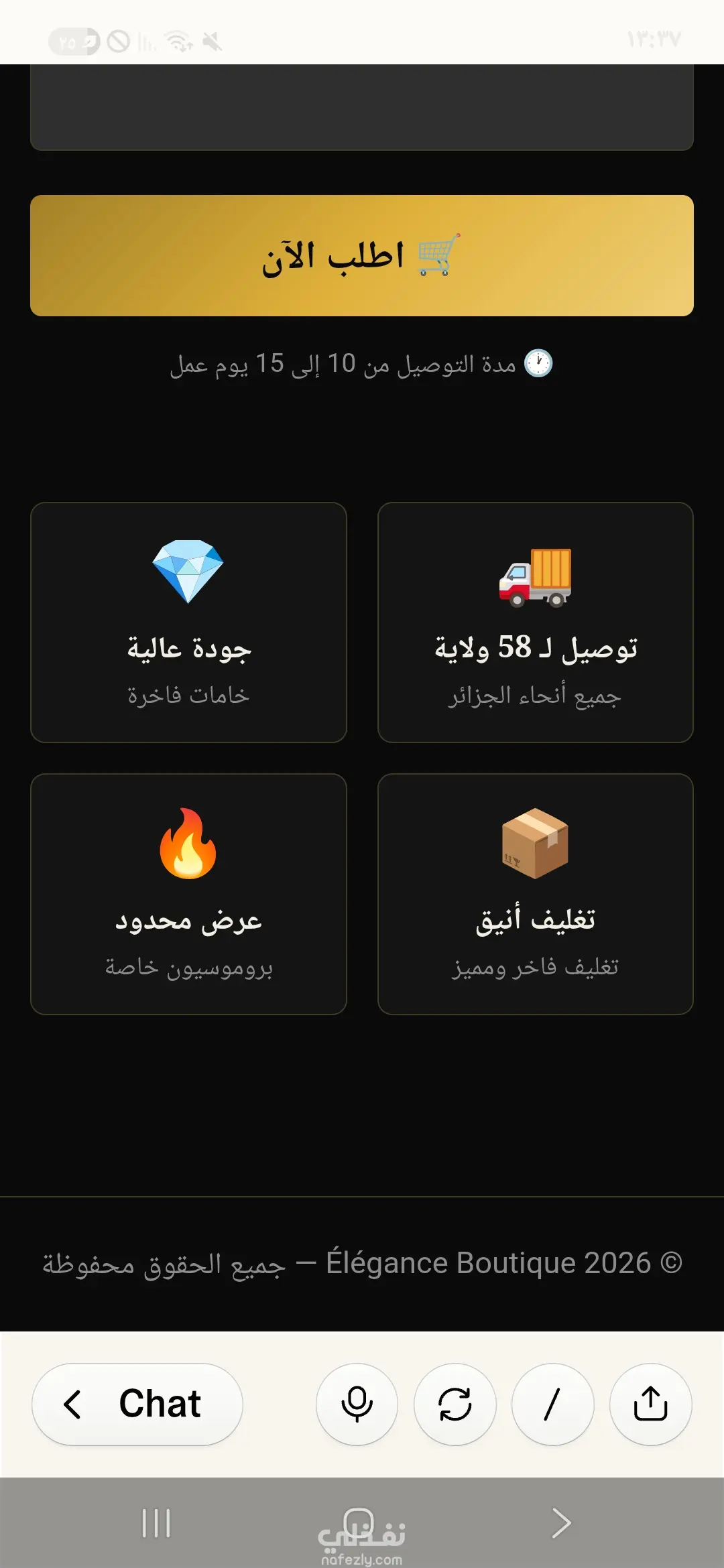Go back using the system navigation arrow
The height and width of the screenshot is (1568, 724).
pos(560,1523)
